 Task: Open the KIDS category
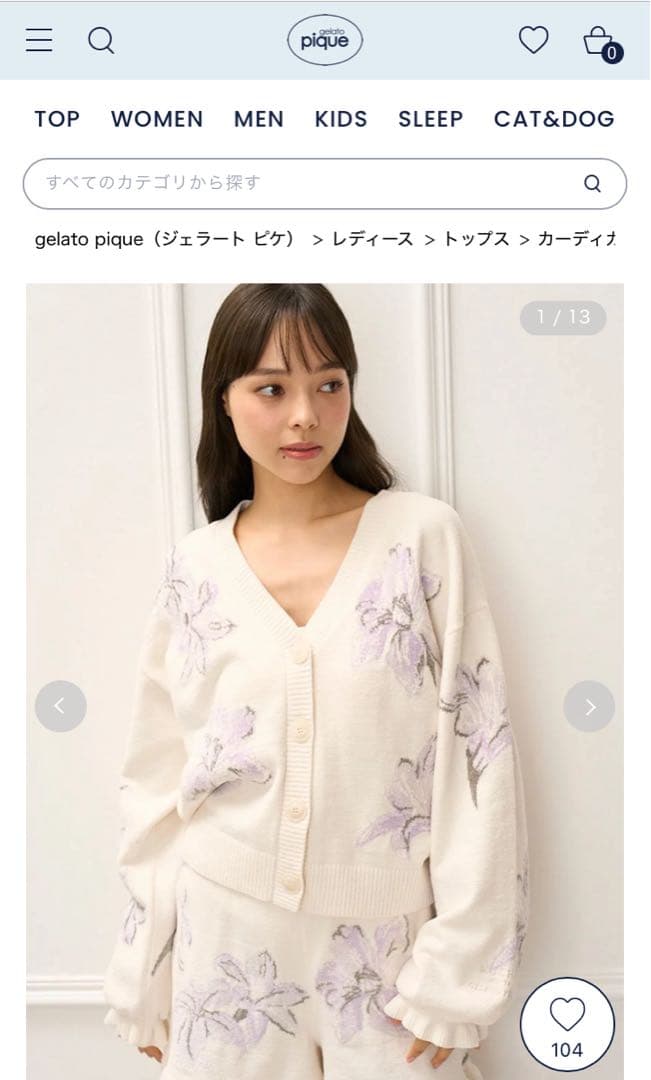(x=341, y=119)
